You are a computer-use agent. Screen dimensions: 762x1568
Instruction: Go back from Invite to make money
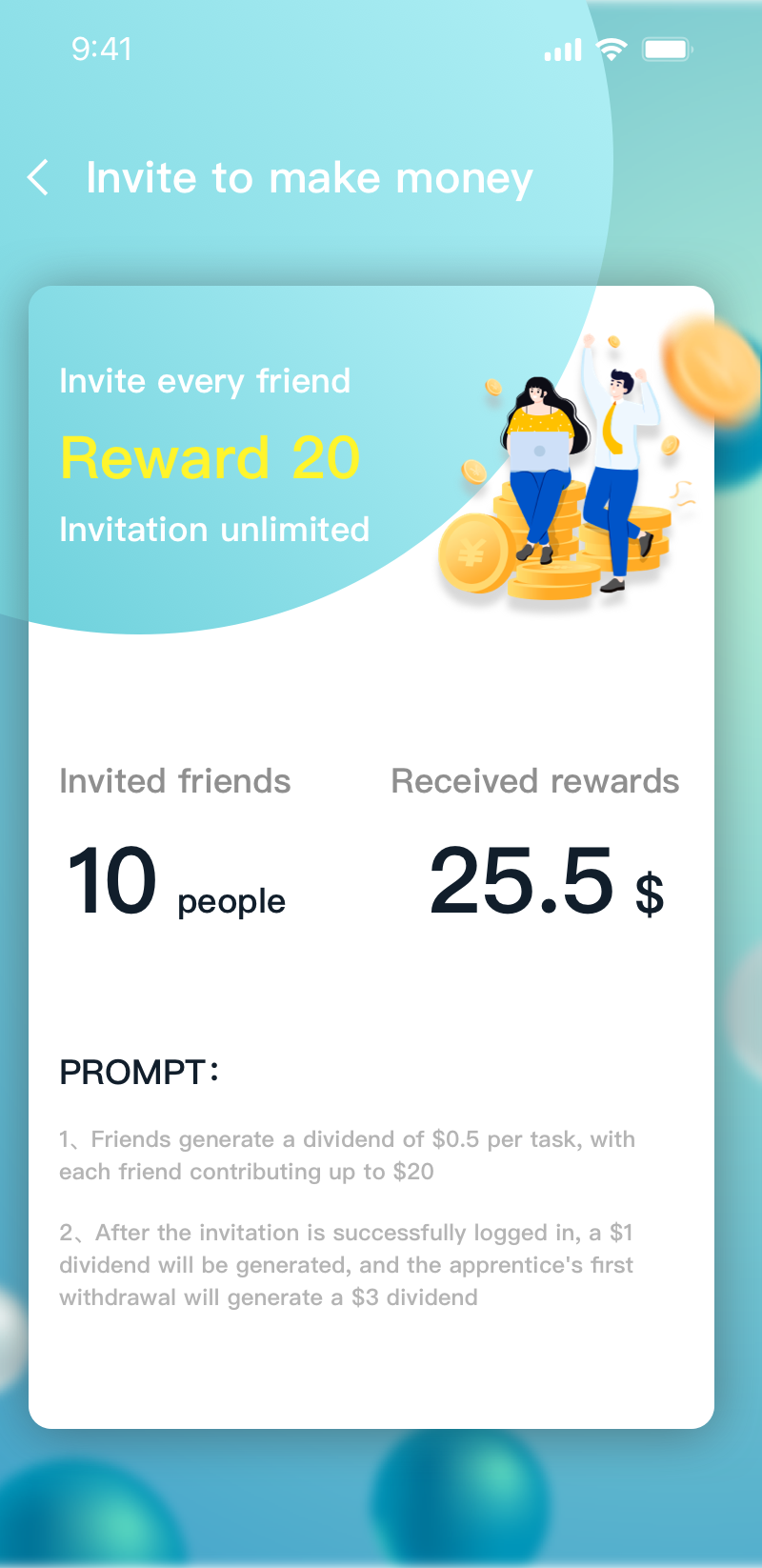(x=38, y=178)
